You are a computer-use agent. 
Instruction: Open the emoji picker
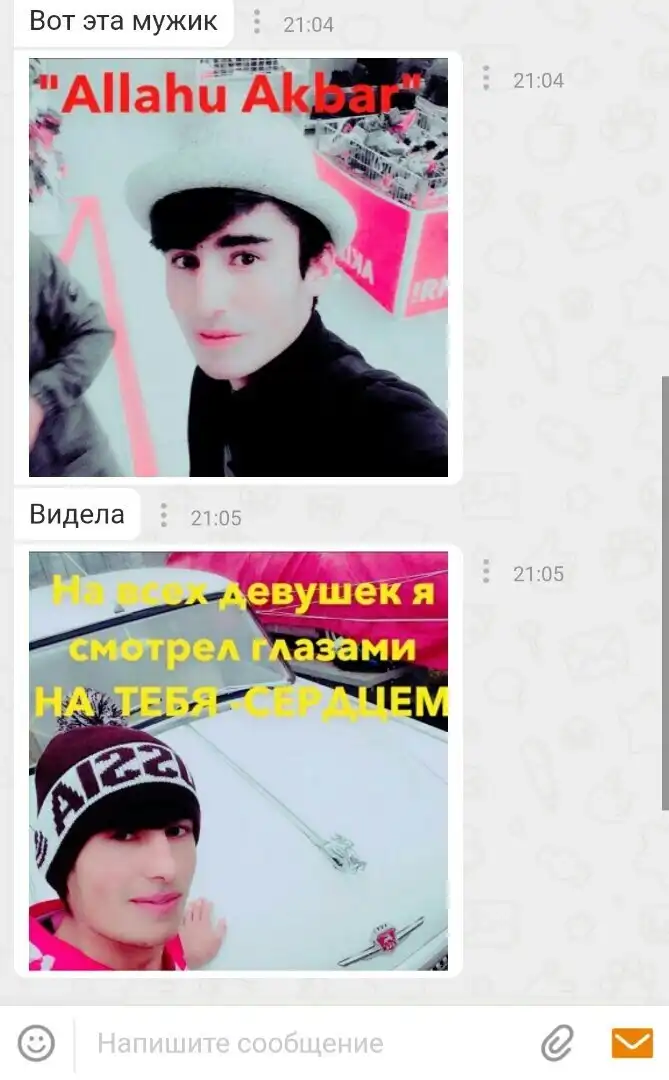37,1044
